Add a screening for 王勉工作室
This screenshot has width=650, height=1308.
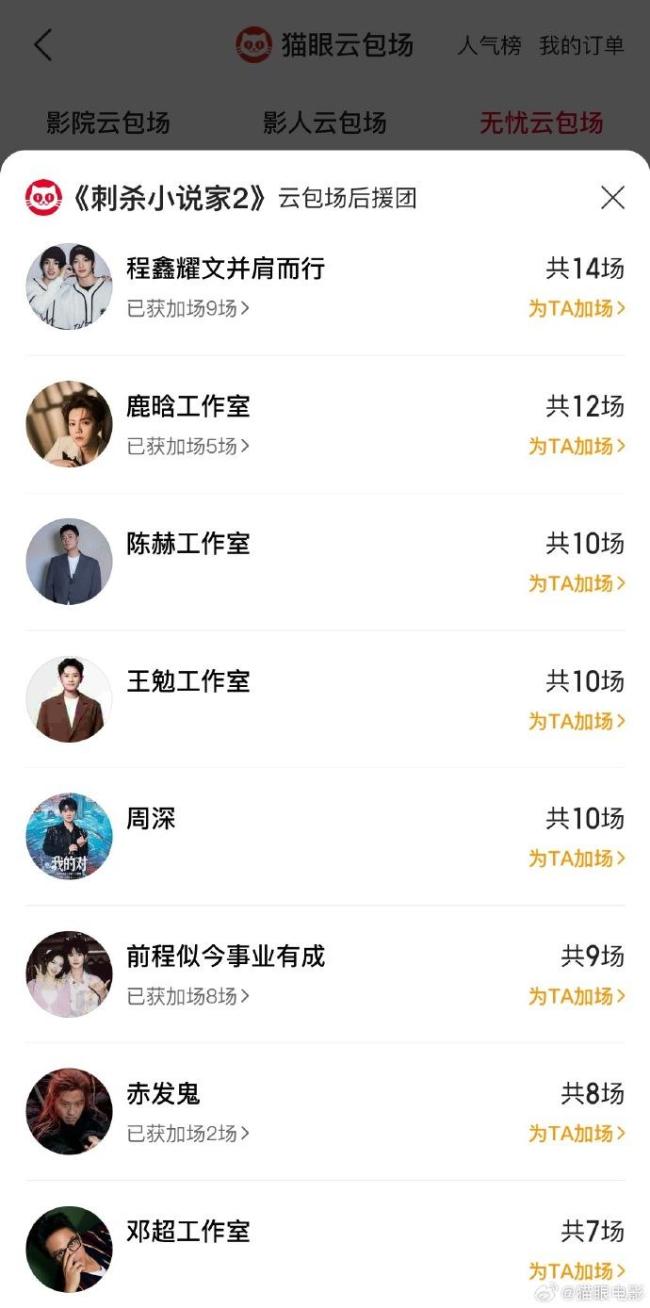point(577,721)
